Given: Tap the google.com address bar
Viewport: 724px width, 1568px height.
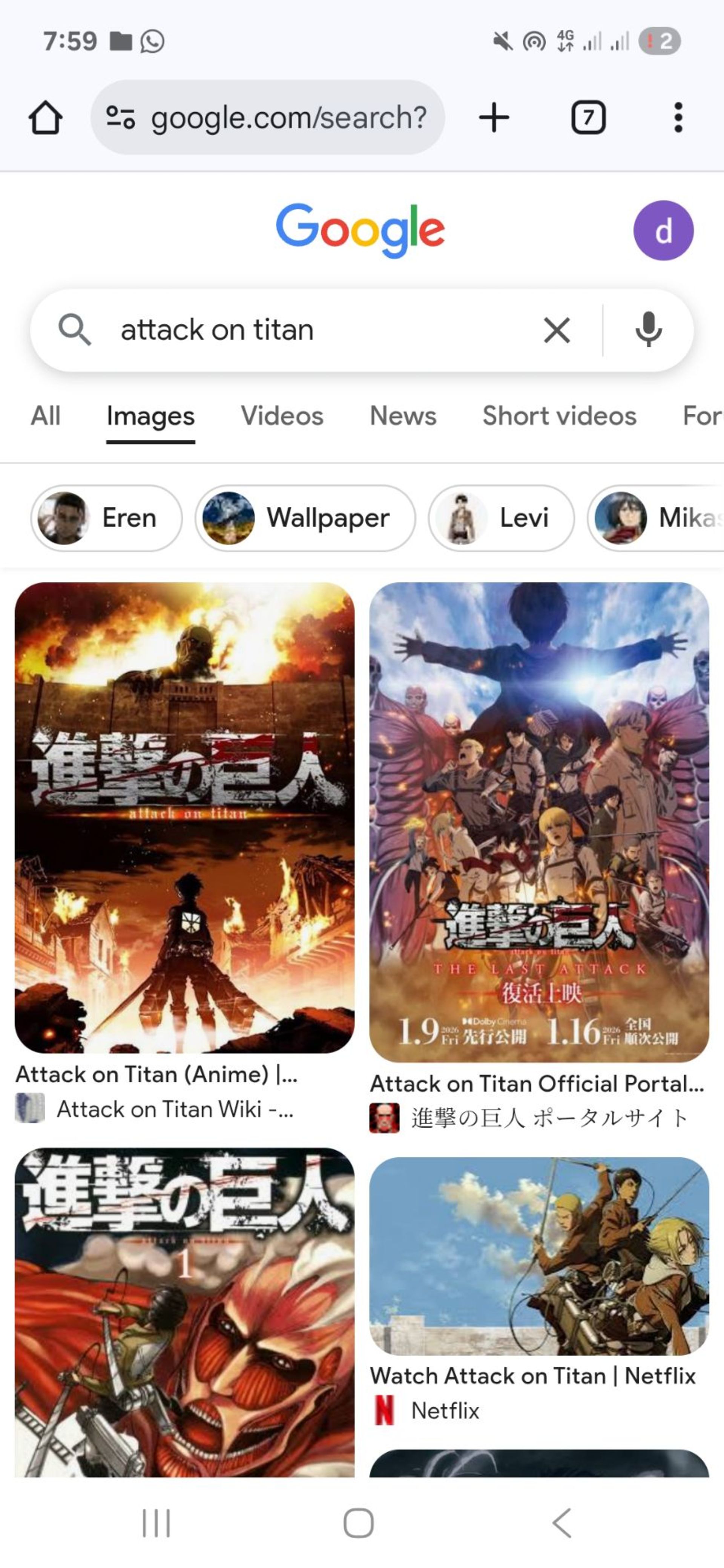Looking at the screenshot, I should point(268,118).
